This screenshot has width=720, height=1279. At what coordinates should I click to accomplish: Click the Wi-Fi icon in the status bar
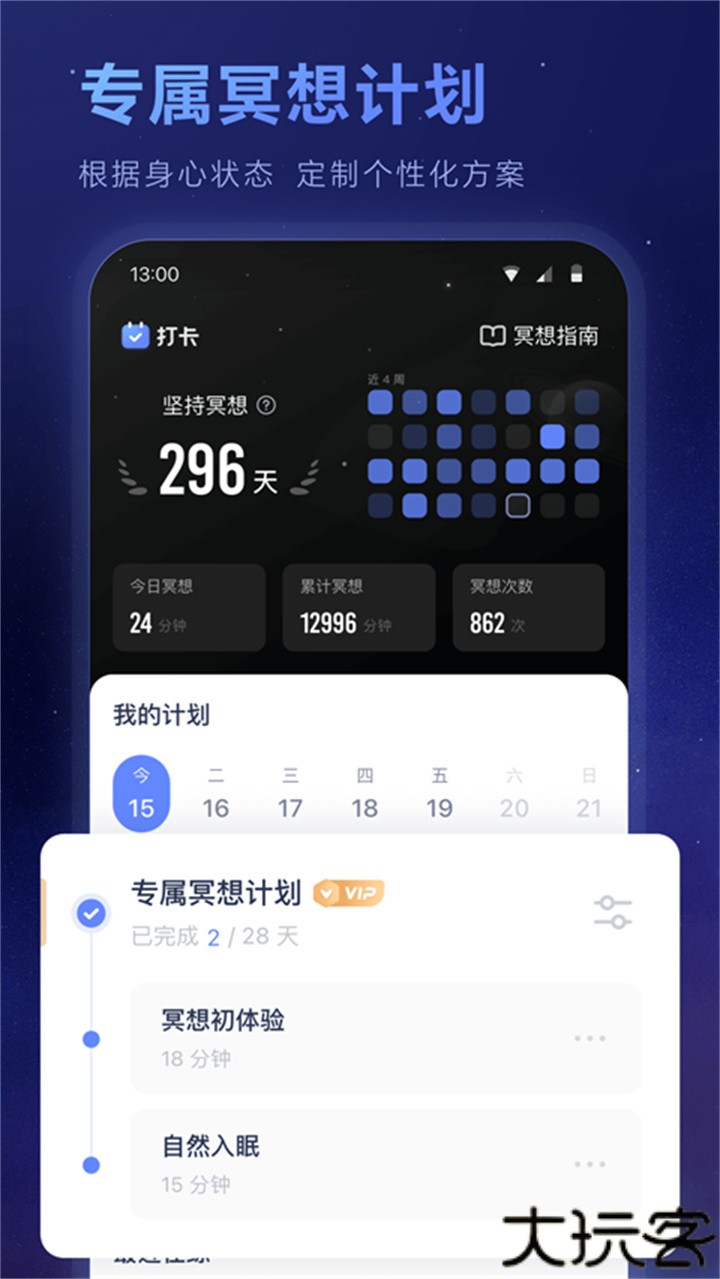[x=512, y=273]
